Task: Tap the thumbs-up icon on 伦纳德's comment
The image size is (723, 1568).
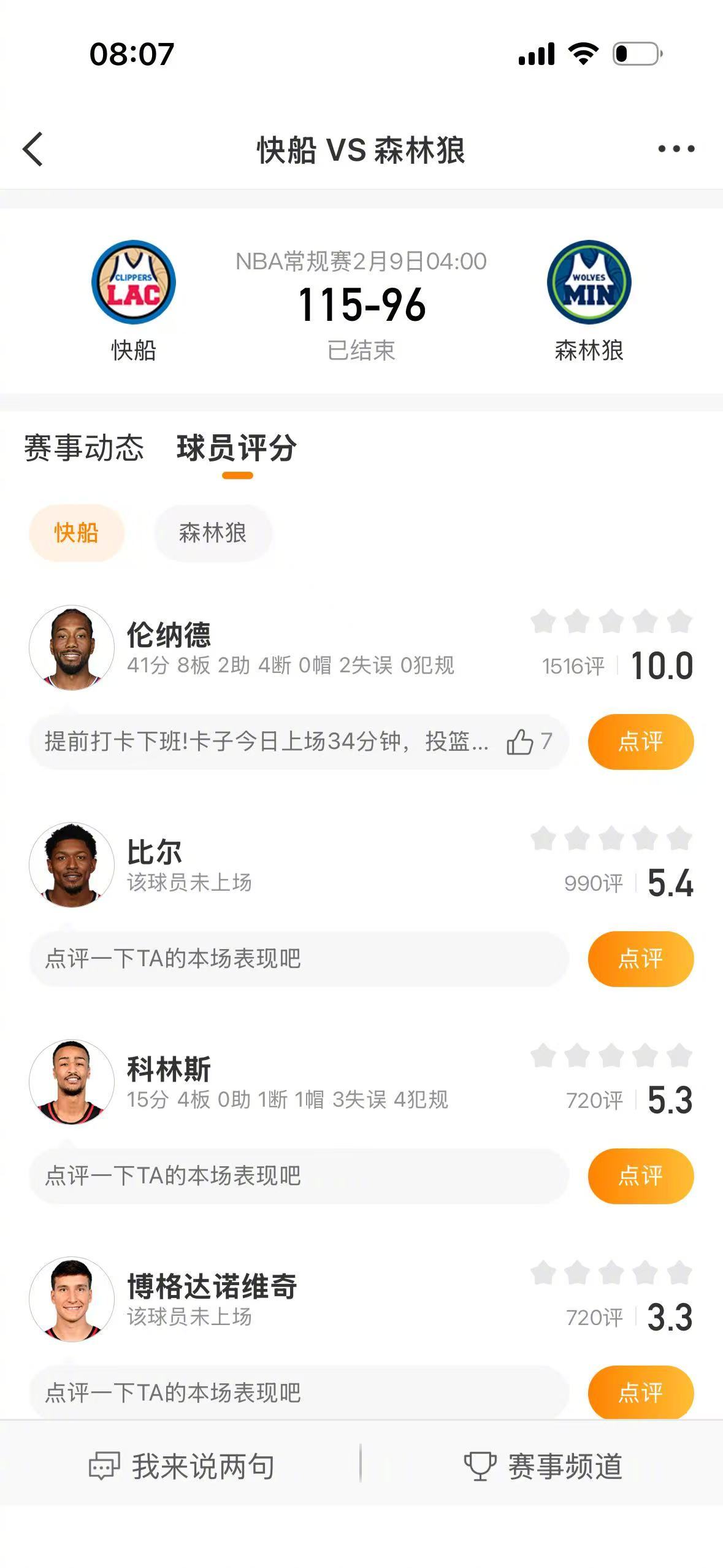Action: [519, 742]
